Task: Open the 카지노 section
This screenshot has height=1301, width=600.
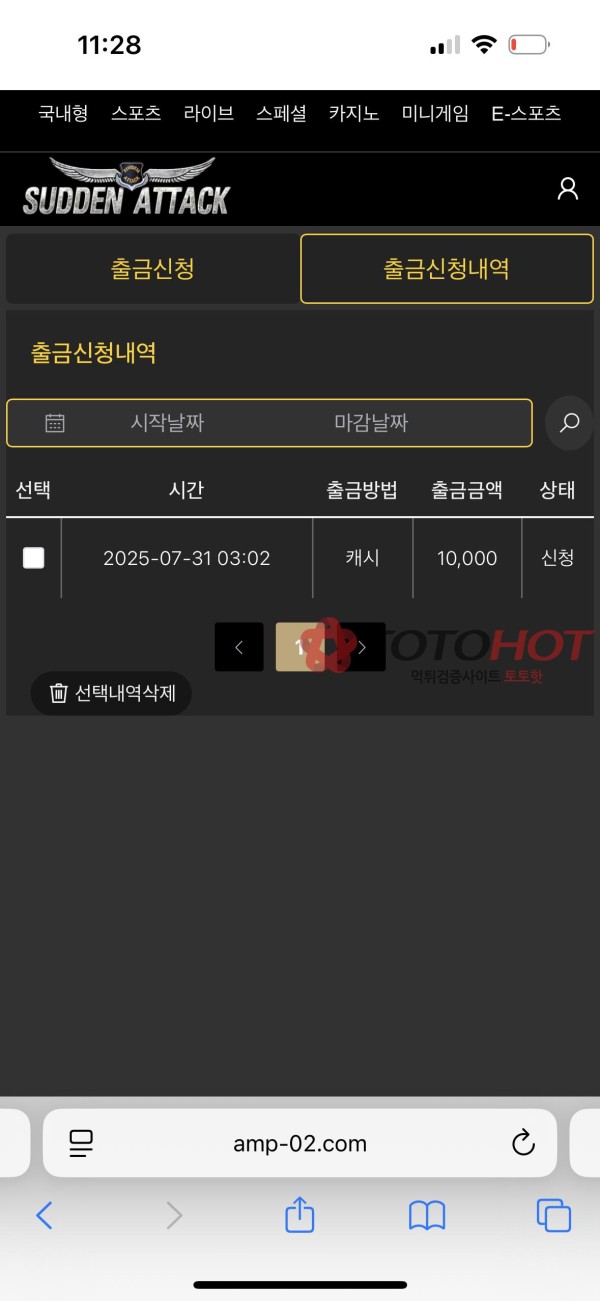Action: pos(354,114)
